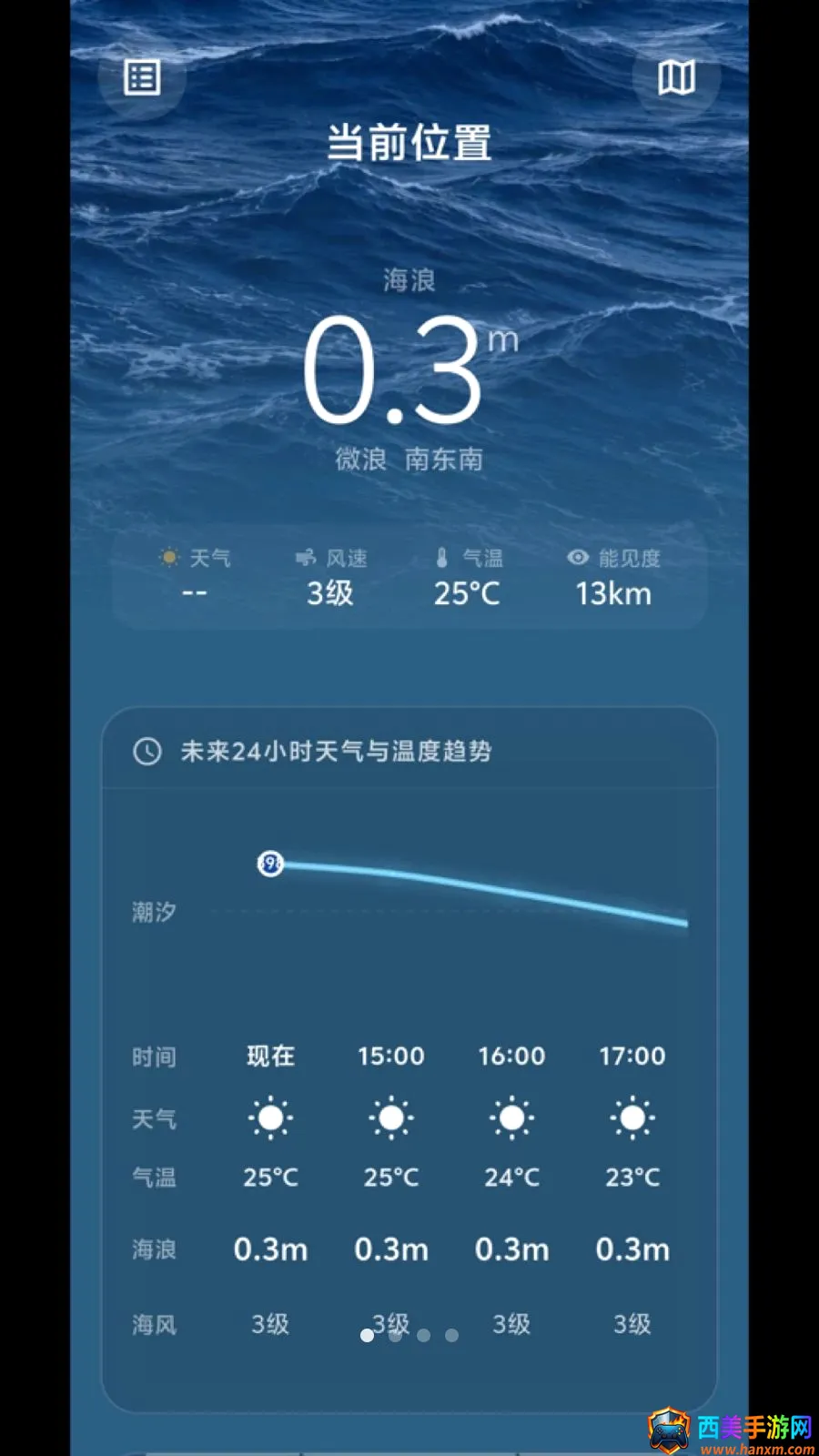Select the current tide marker on chart
The image size is (819, 1456).
270,863
